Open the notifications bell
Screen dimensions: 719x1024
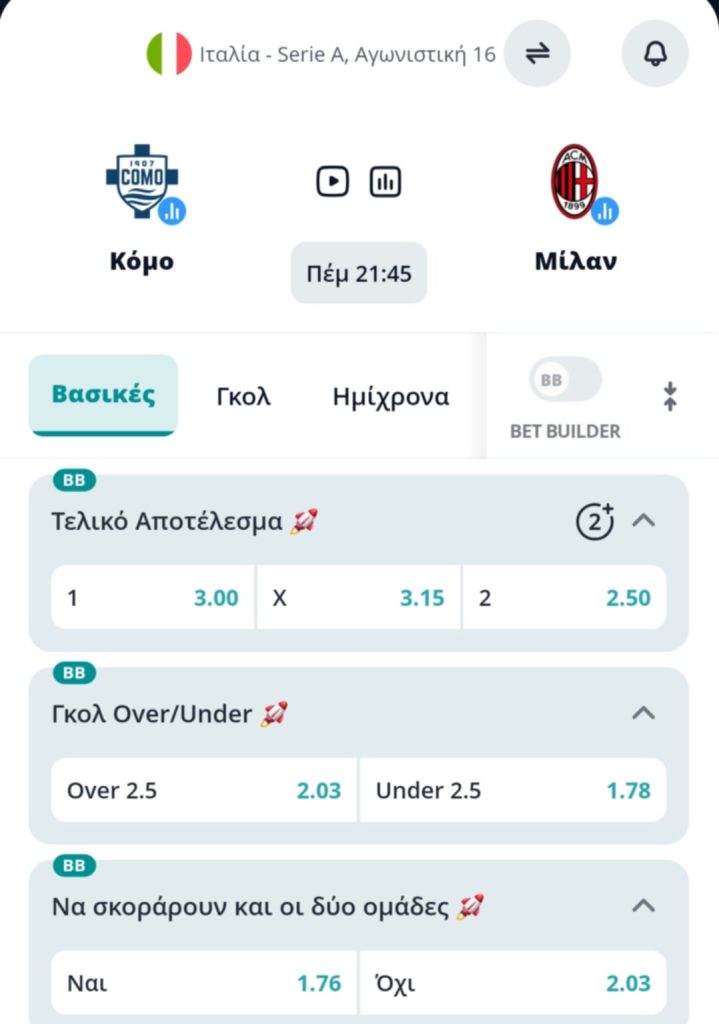click(655, 54)
